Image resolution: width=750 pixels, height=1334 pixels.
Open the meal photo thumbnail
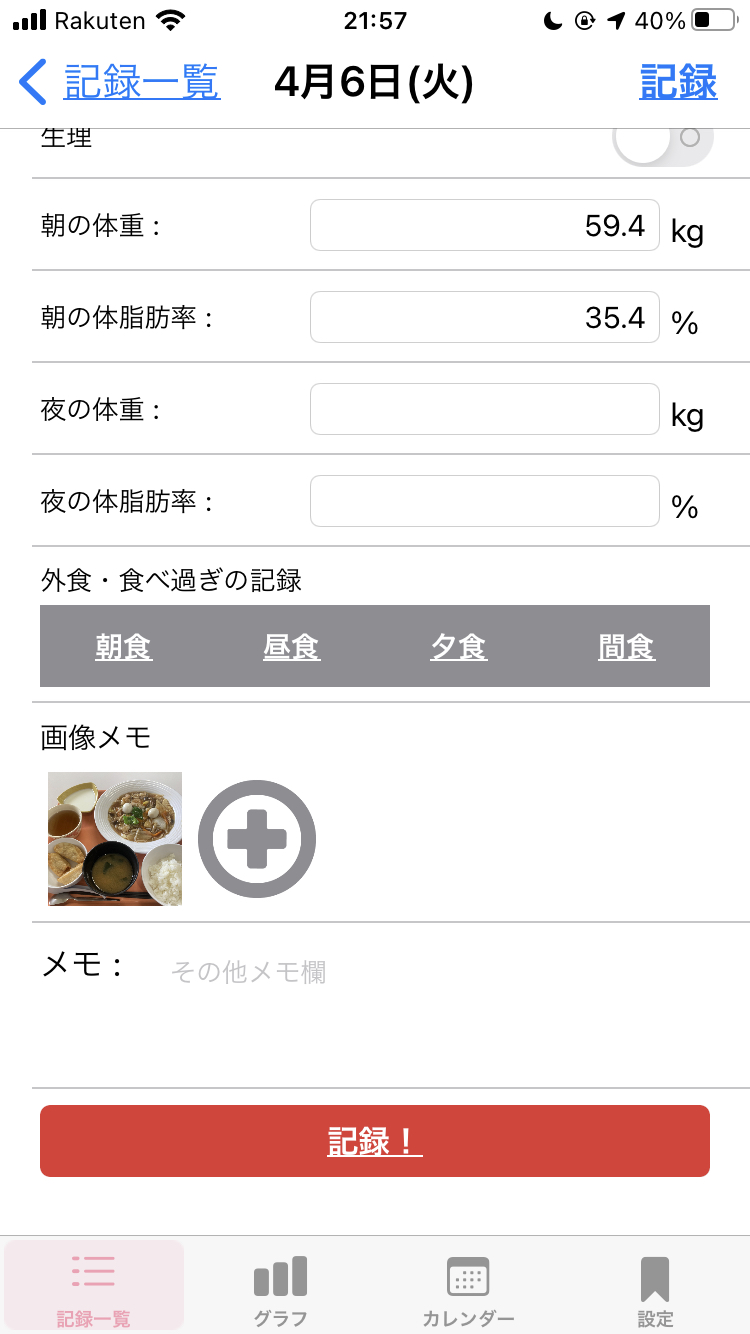click(115, 839)
